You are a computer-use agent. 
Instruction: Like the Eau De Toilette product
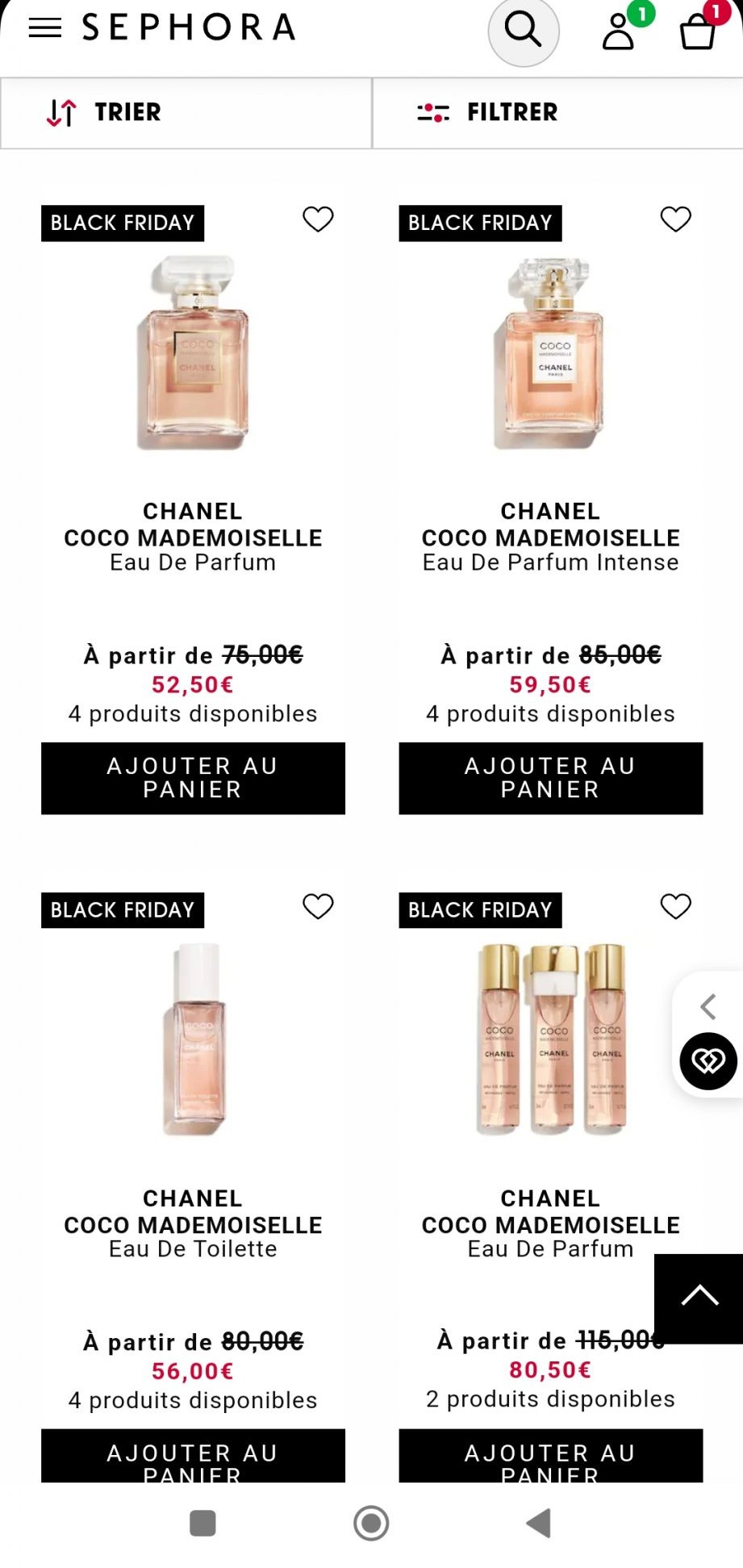click(318, 906)
